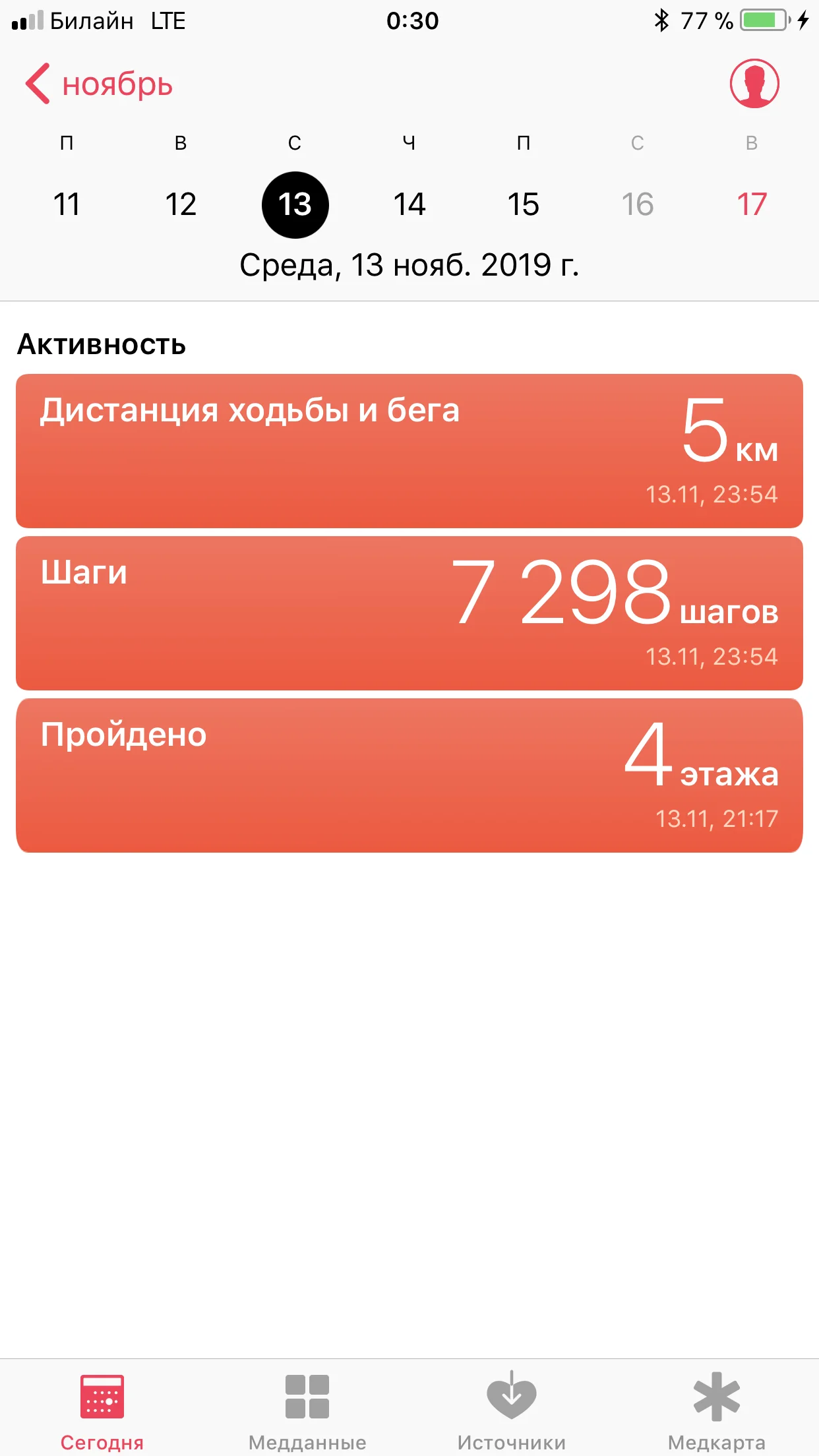Open the profile icon

754,84
